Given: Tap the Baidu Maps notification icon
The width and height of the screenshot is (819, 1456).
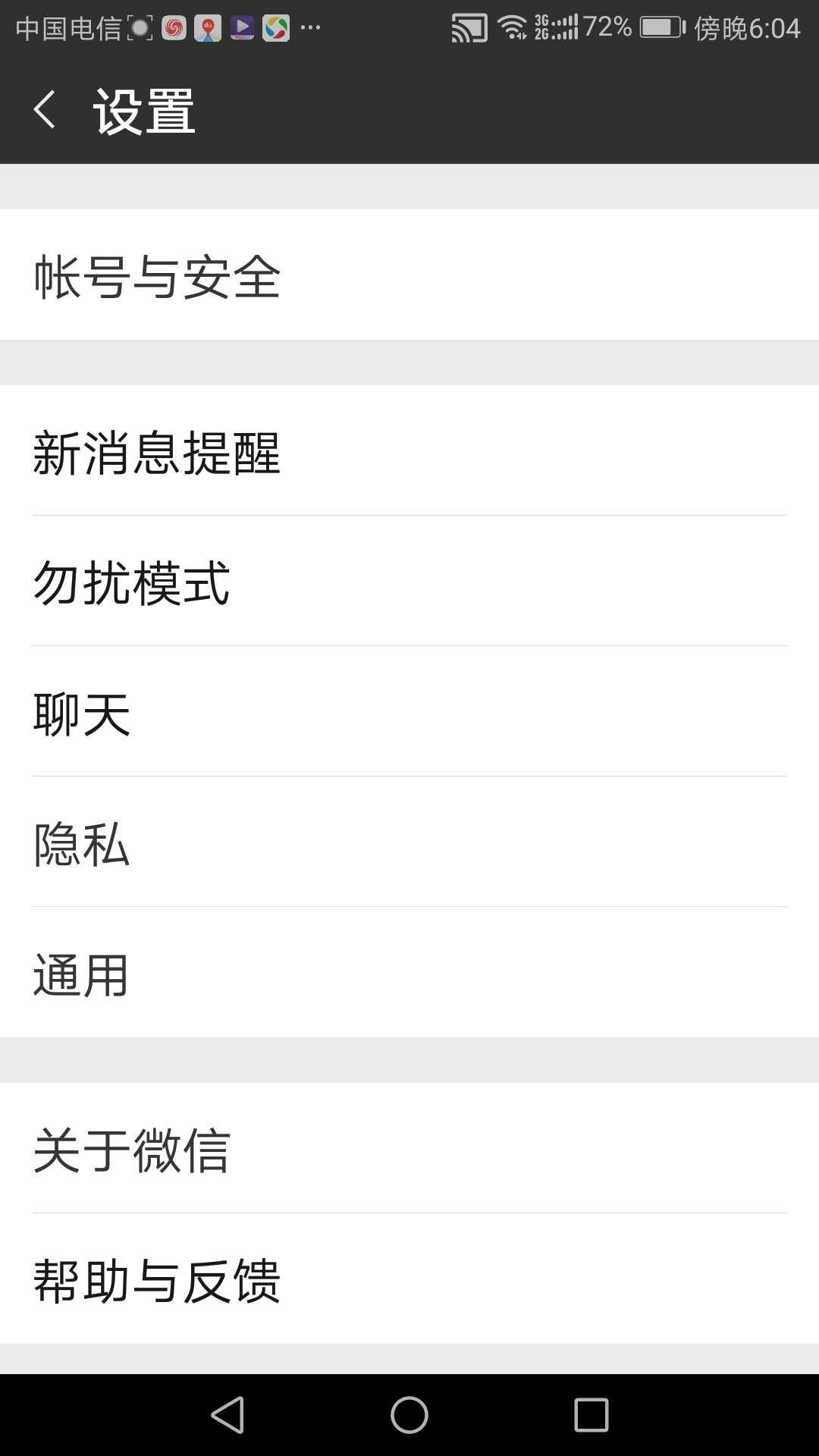Looking at the screenshot, I should (x=208, y=29).
